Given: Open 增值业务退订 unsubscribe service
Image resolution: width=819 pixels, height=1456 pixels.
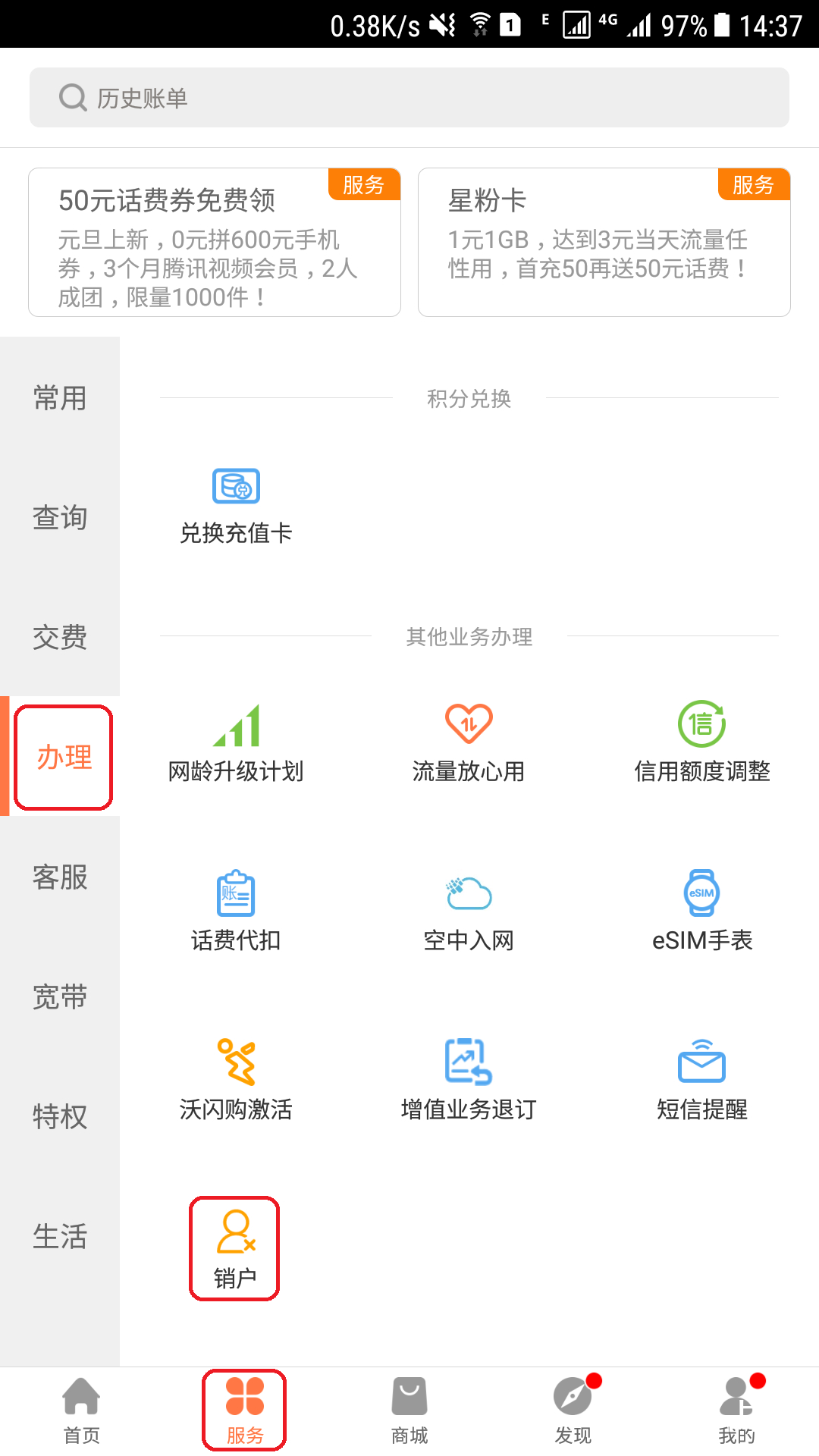Looking at the screenshot, I should [468, 1077].
